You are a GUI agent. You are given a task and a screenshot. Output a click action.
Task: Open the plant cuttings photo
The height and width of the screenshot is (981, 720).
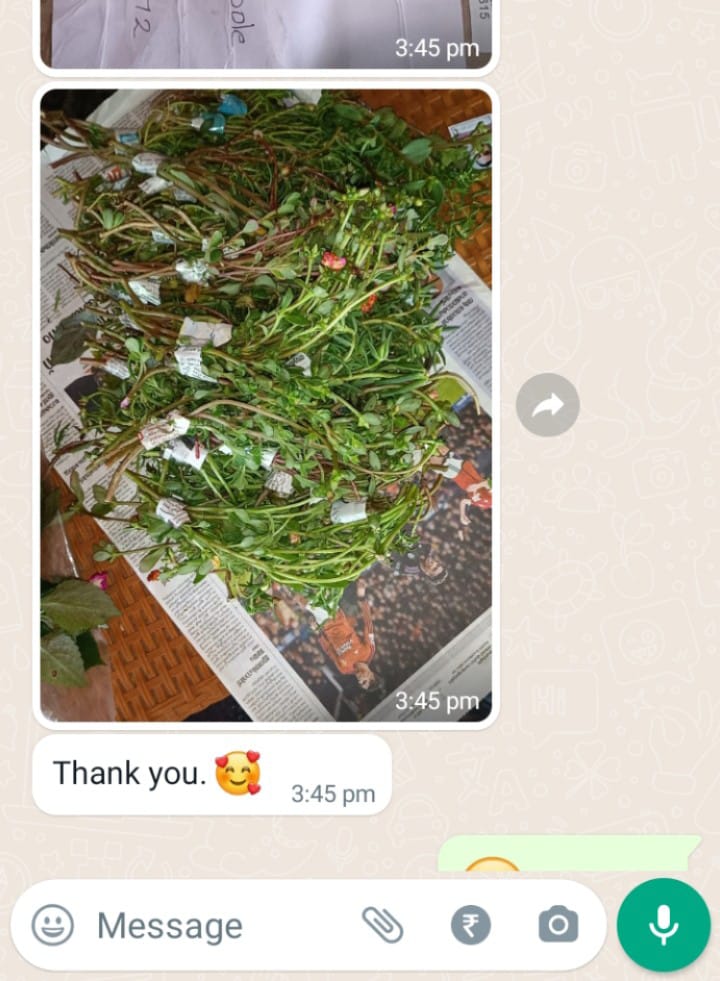coord(266,405)
